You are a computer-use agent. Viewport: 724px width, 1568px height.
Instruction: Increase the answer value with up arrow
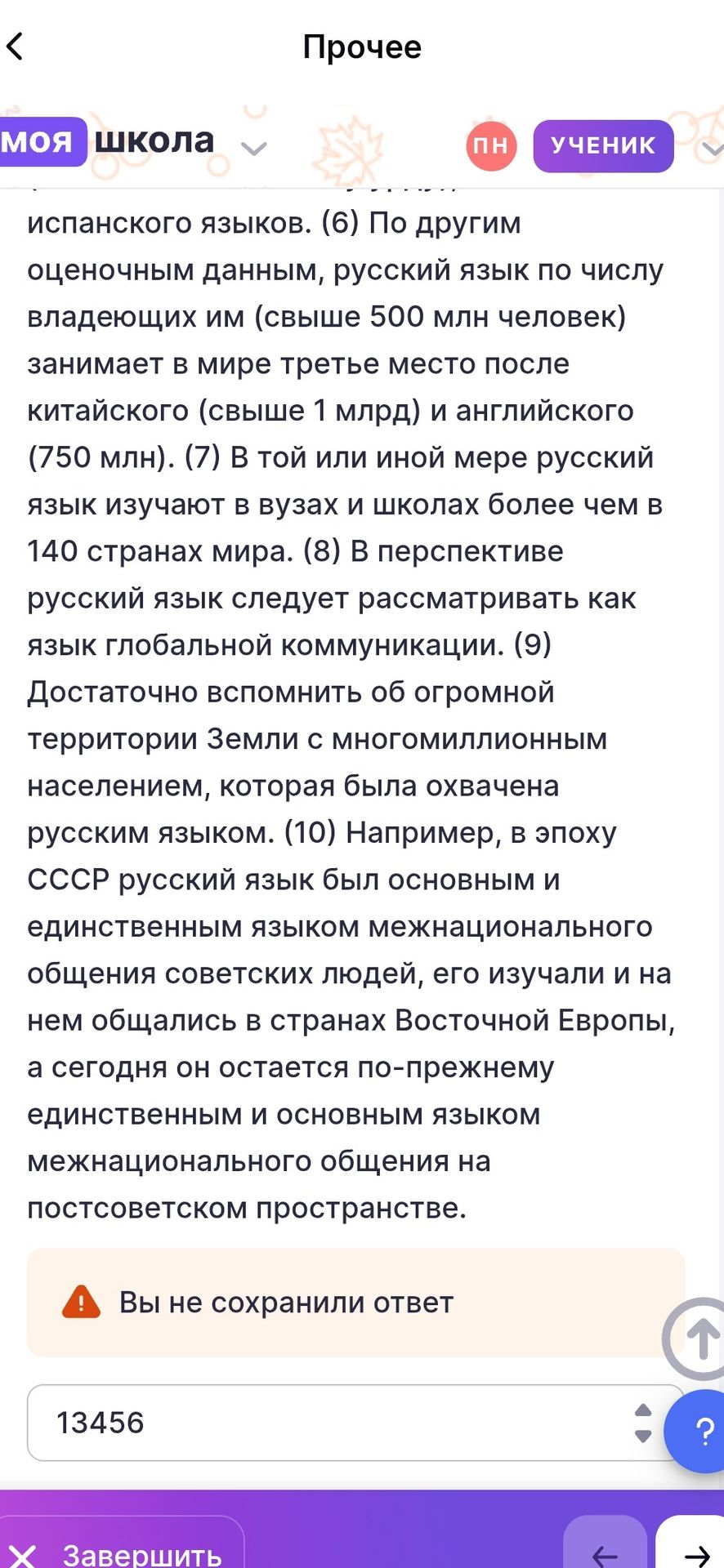coord(643,1410)
